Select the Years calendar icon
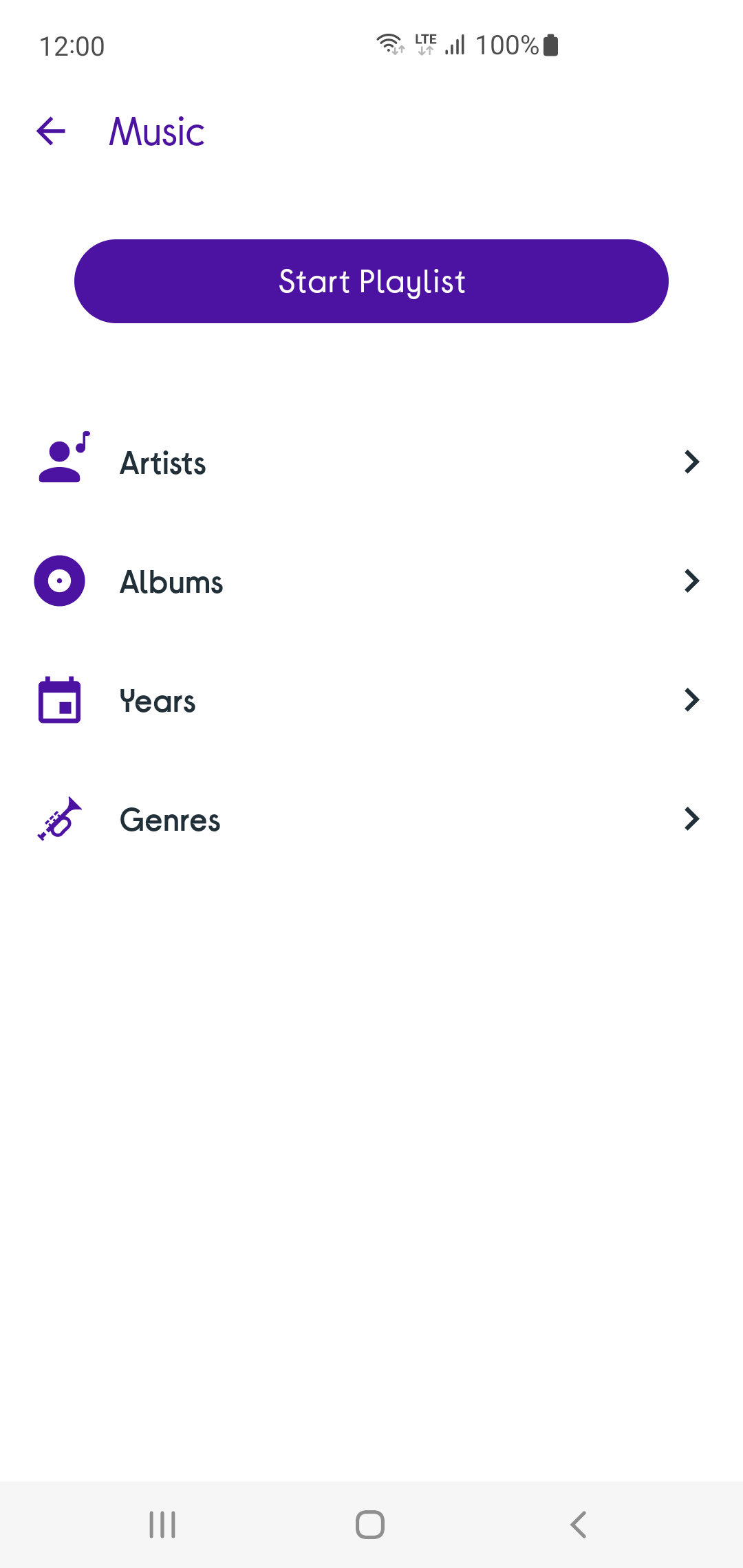The height and width of the screenshot is (1568, 743). [x=60, y=699]
